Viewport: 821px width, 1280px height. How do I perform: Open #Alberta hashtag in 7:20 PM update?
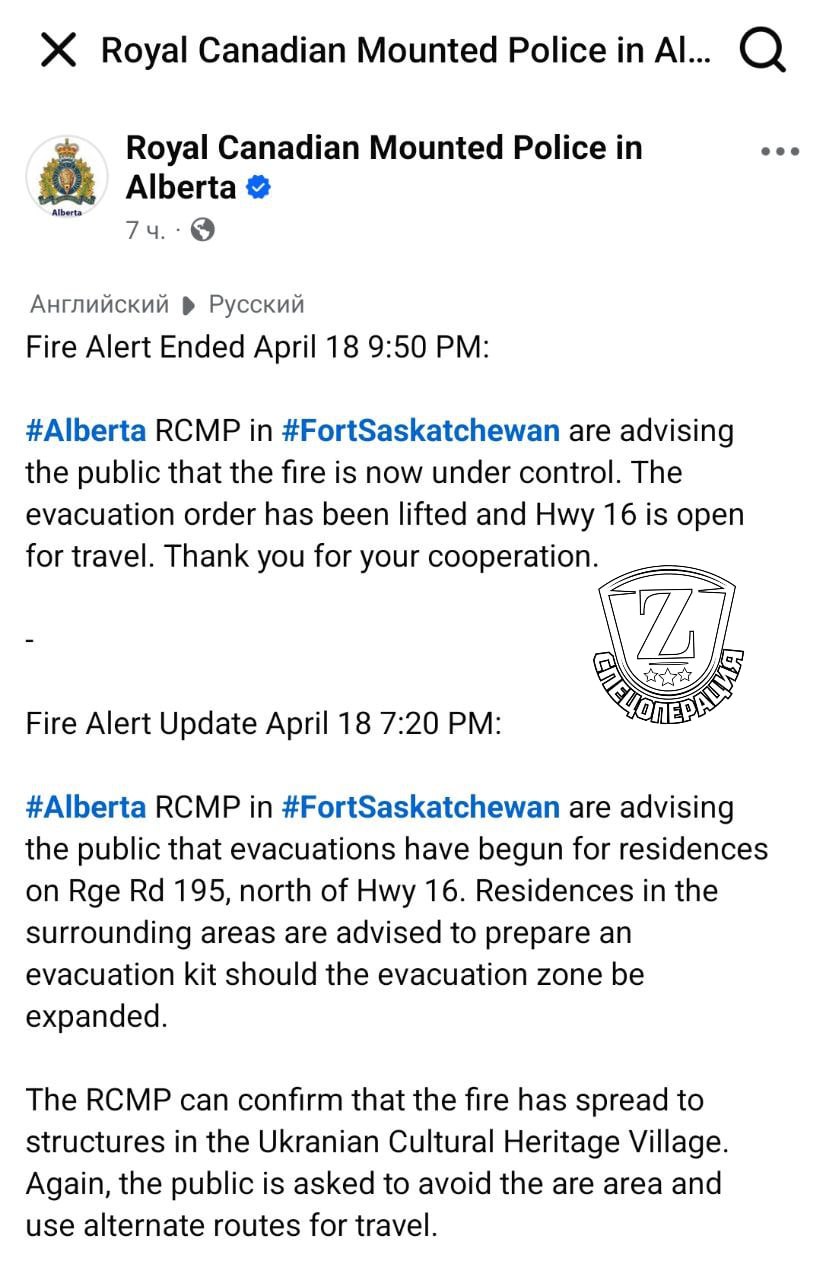pos(85,807)
